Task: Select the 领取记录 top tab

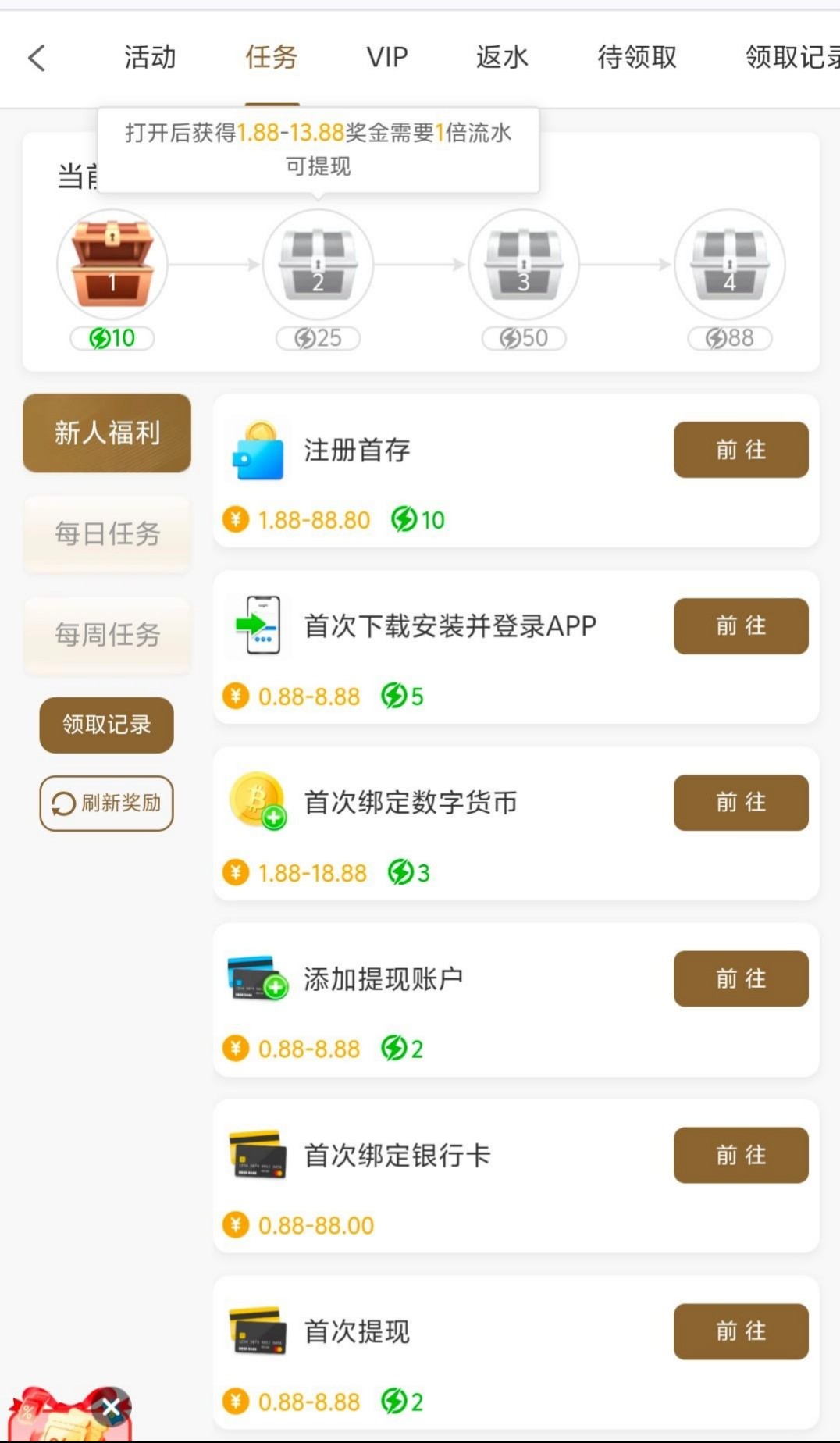Action: tap(792, 58)
